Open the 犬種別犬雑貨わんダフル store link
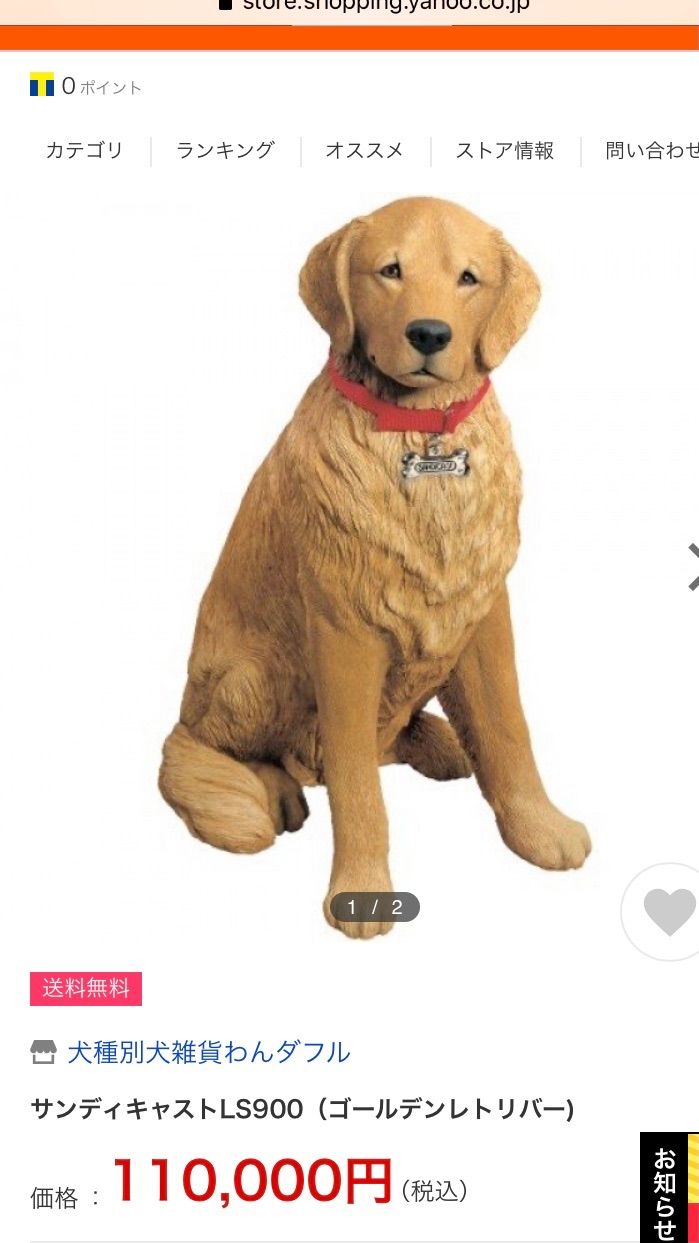 click(x=208, y=1052)
